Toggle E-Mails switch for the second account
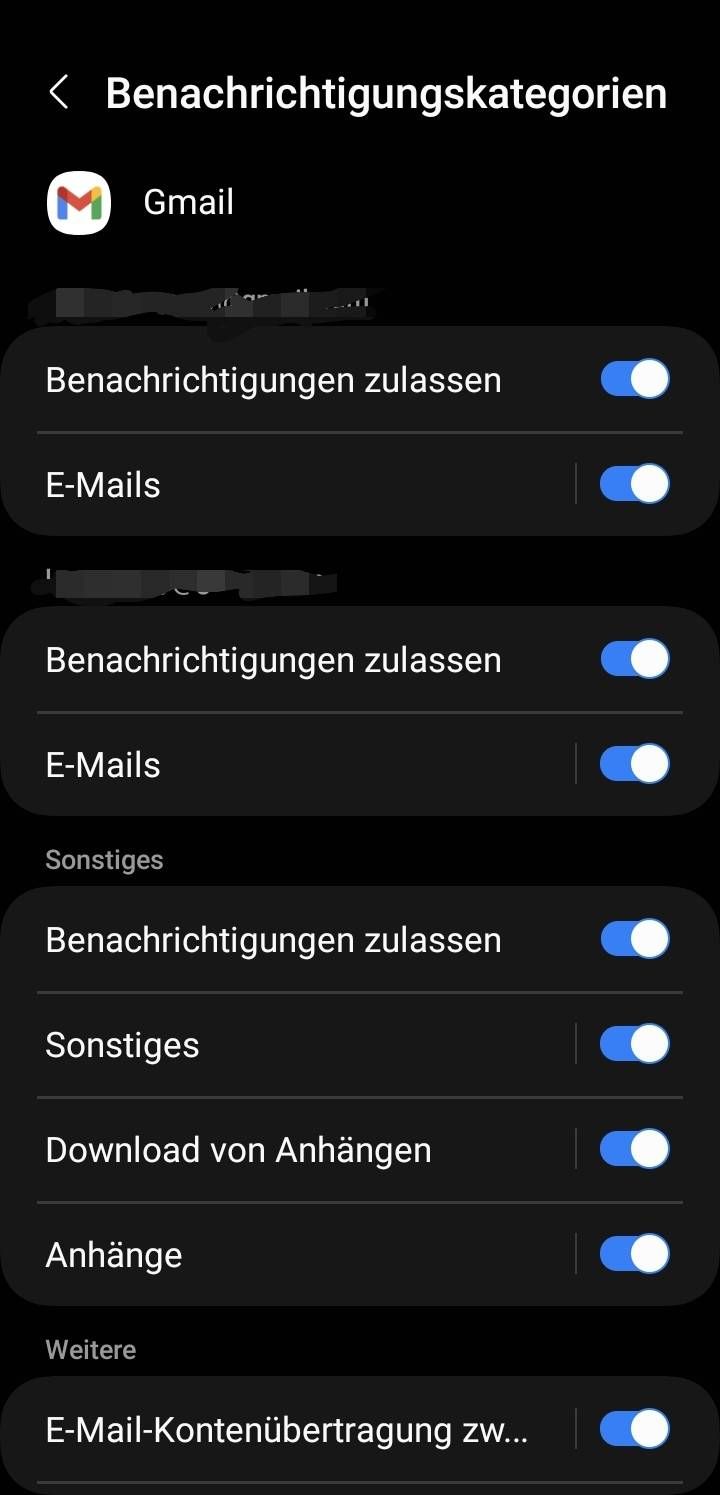 [x=634, y=764]
